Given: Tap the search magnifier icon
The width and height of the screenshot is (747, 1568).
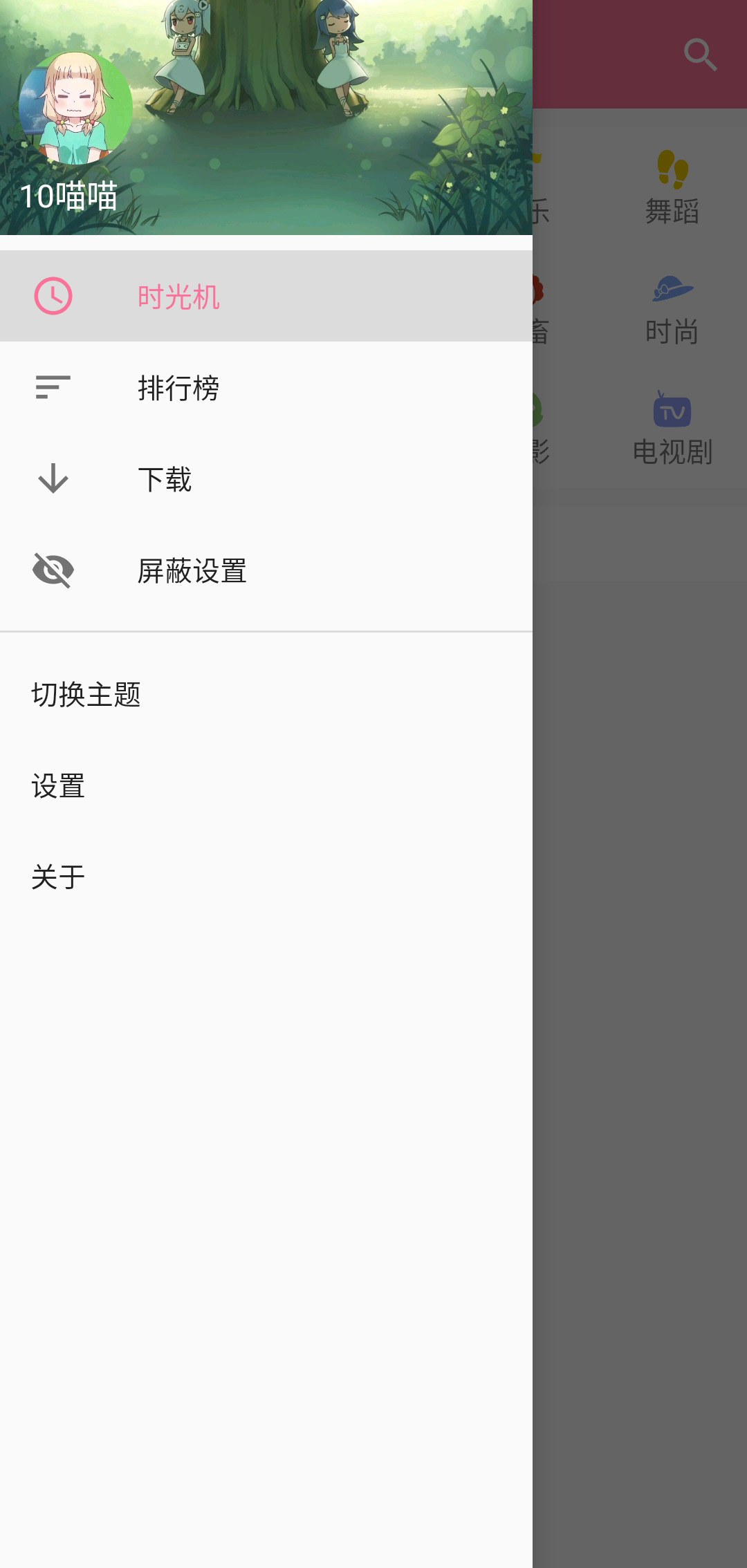Looking at the screenshot, I should (x=700, y=55).
